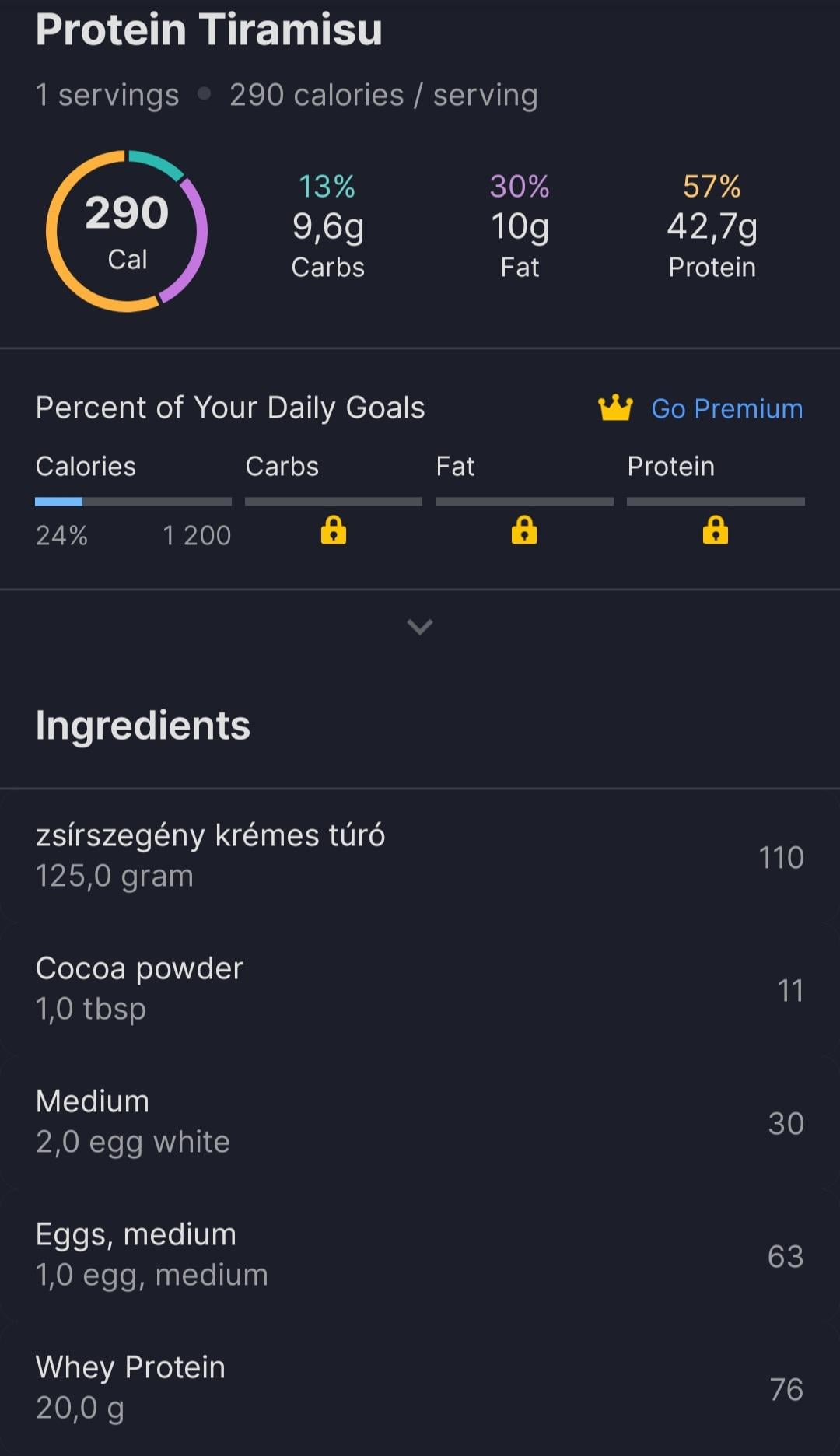Tap the lock icon under Fat

[x=524, y=533]
